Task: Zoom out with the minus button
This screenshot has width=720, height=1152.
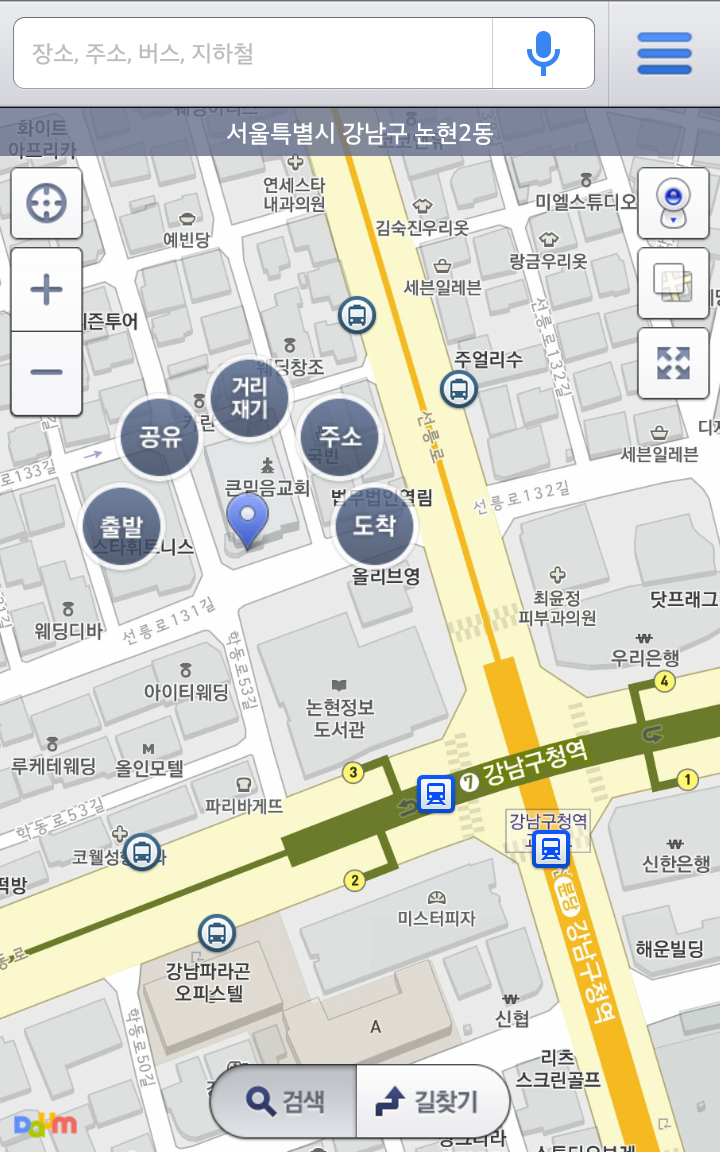Action: (46, 372)
